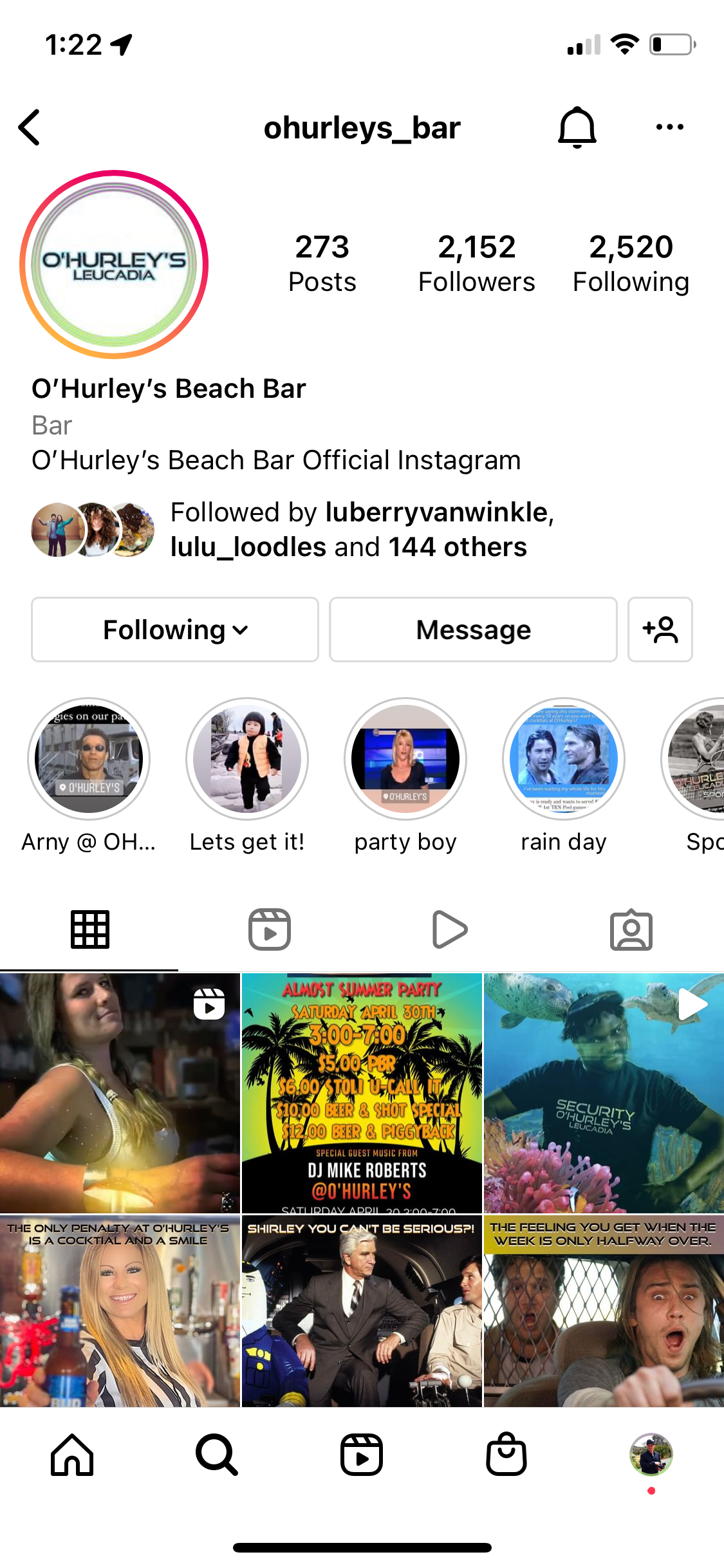Open the party boy highlight
This screenshot has width=724, height=1568.
pyautogui.click(x=405, y=758)
